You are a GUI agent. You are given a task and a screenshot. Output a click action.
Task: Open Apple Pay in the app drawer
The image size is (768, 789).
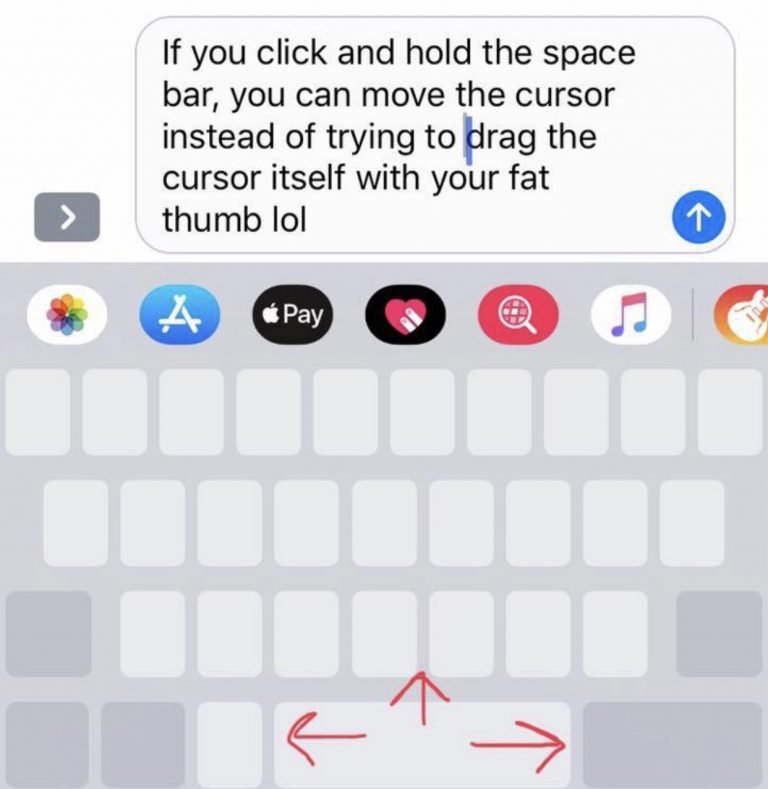tap(292, 315)
